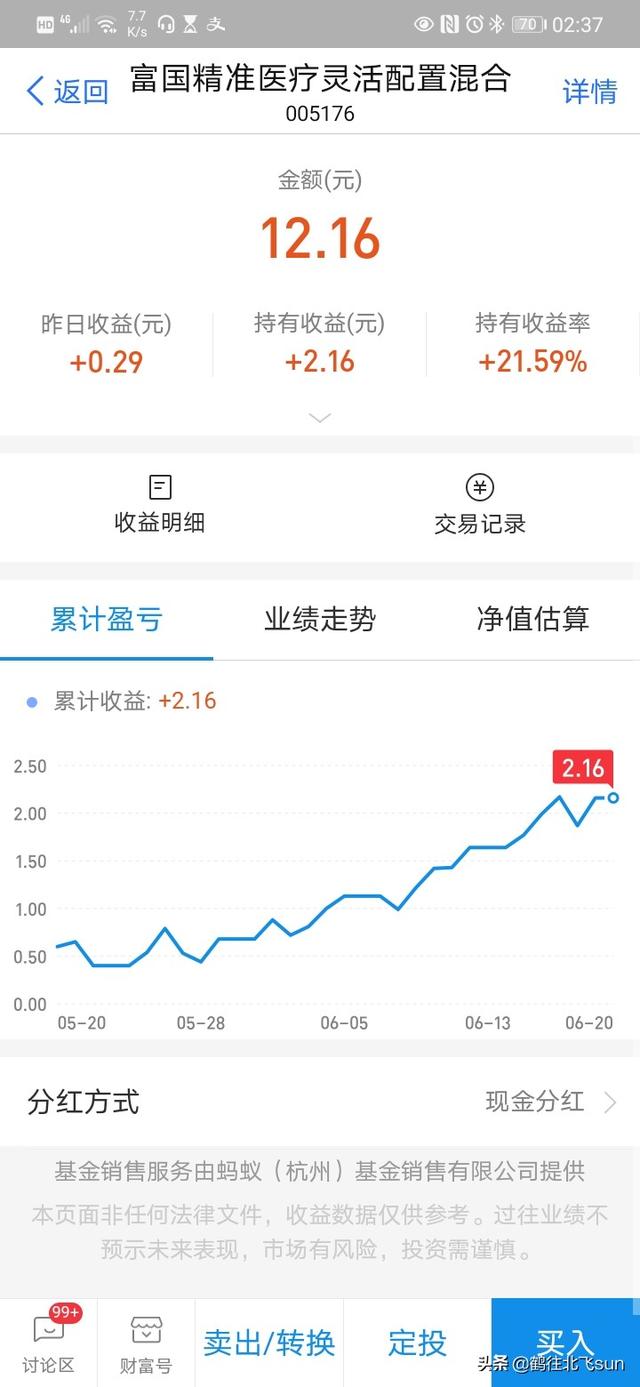Tap 买入 to buy the fund
The height and width of the screenshot is (1387, 640).
[565, 1343]
